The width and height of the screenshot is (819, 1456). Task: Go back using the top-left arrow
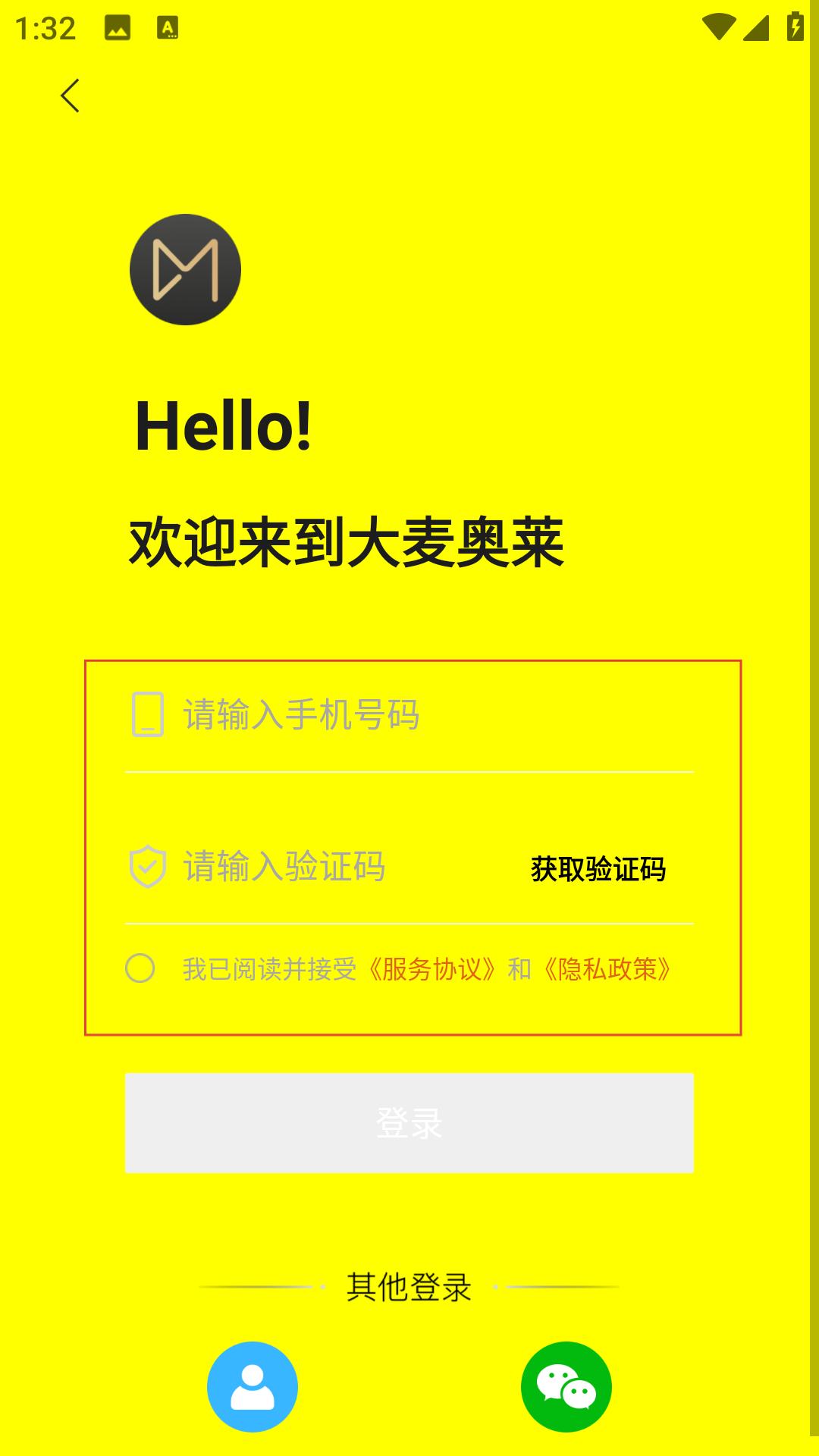coord(70,96)
